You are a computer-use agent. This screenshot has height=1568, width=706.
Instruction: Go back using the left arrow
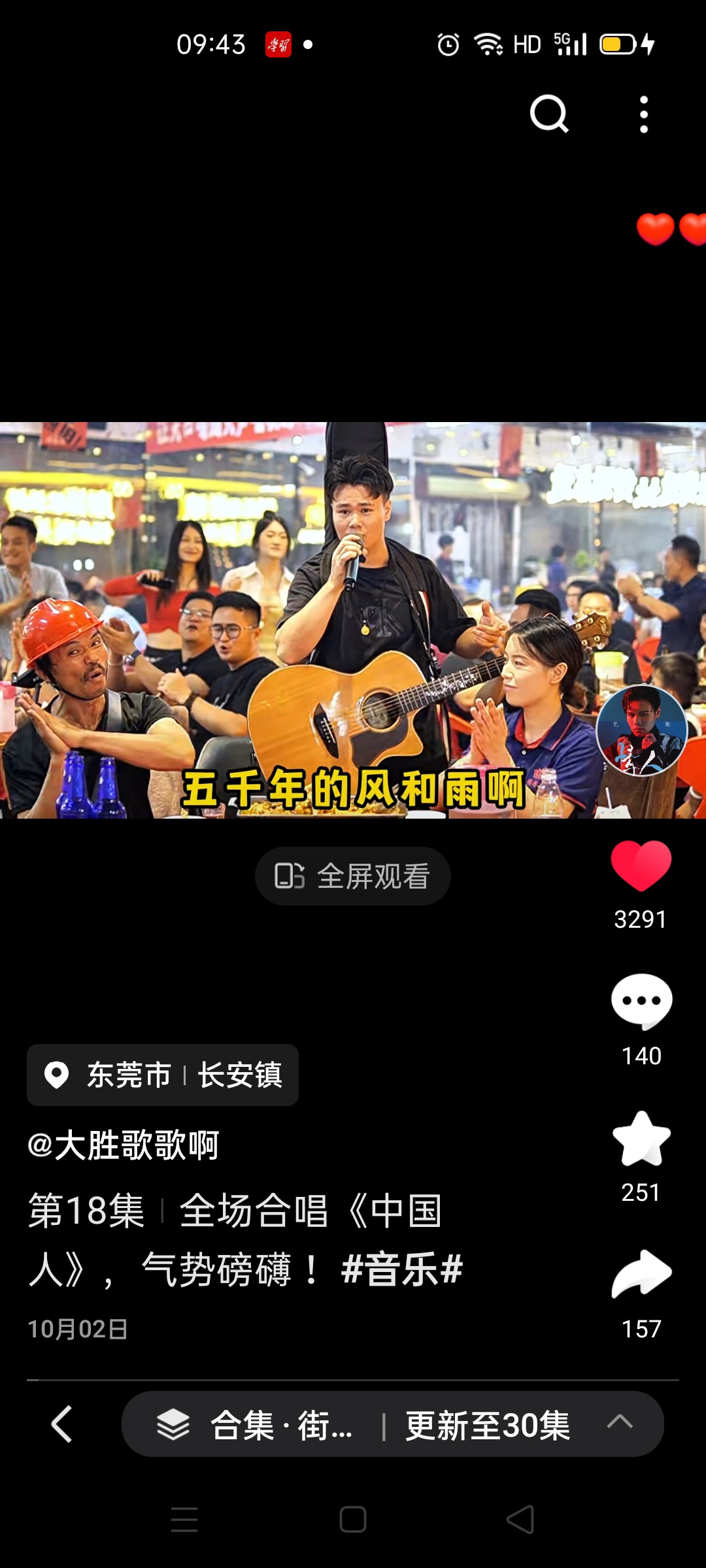click(61, 1424)
